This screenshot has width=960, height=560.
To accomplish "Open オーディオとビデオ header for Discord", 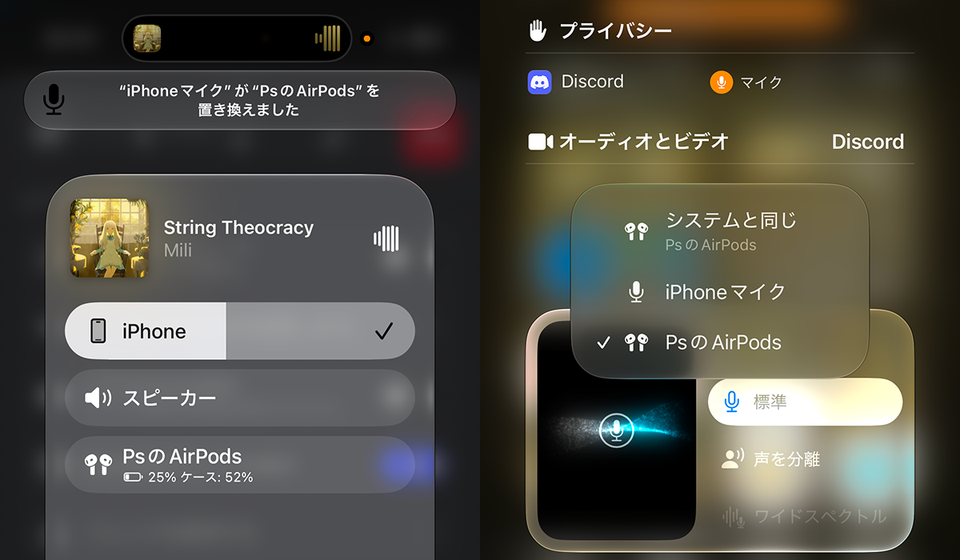I will pos(719,141).
